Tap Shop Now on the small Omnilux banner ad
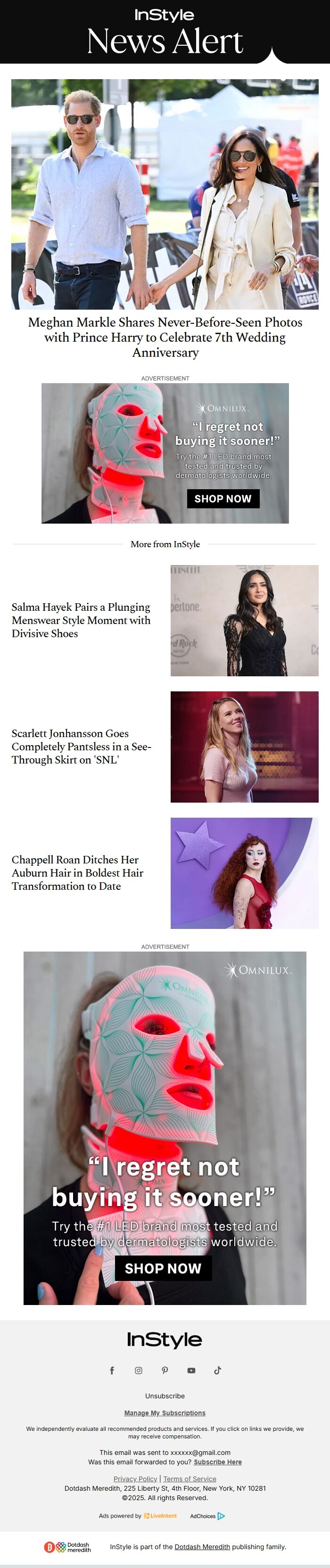This screenshot has height=1568, width=330. click(223, 499)
